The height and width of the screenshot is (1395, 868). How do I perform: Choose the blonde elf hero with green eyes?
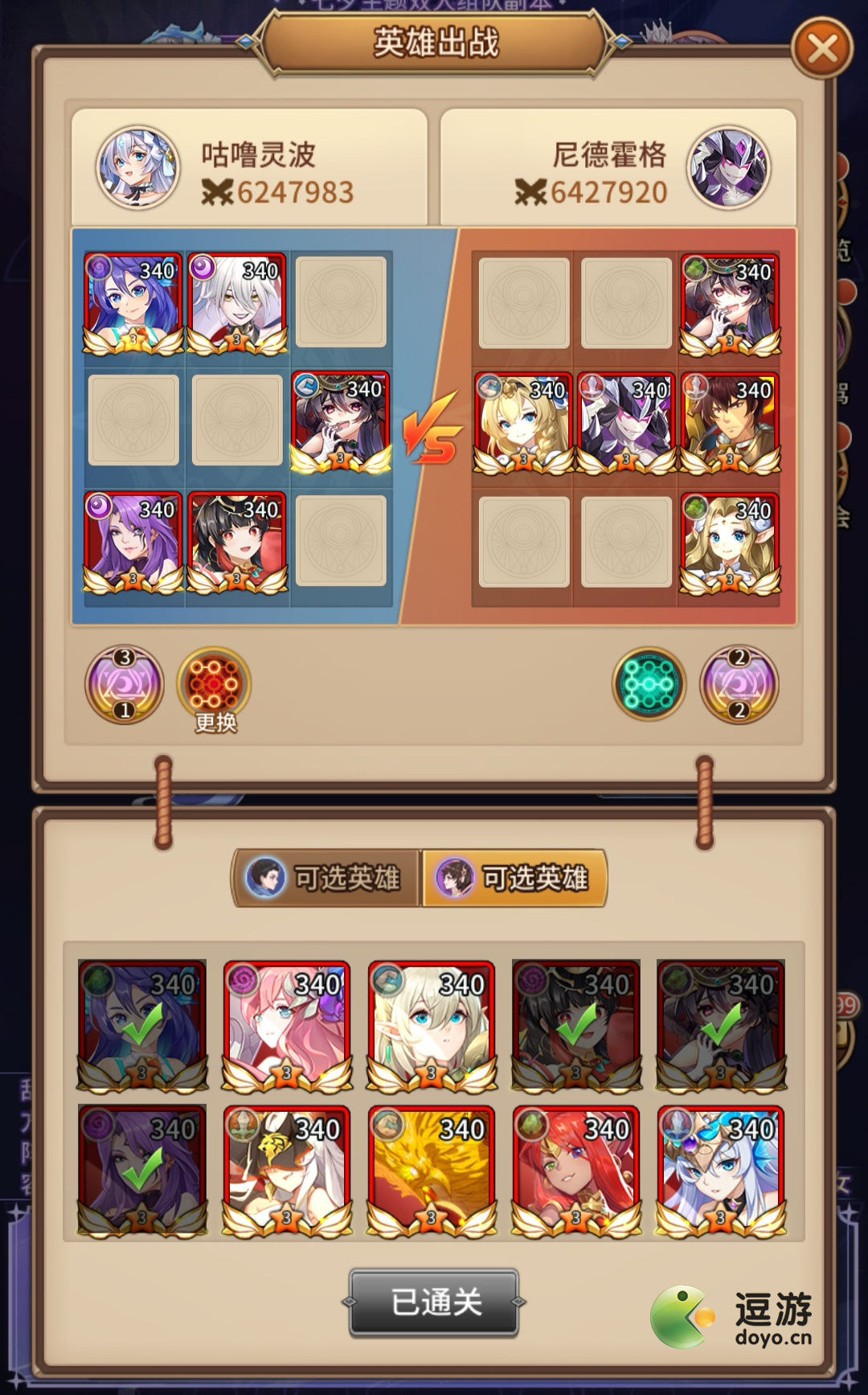coord(432,1025)
